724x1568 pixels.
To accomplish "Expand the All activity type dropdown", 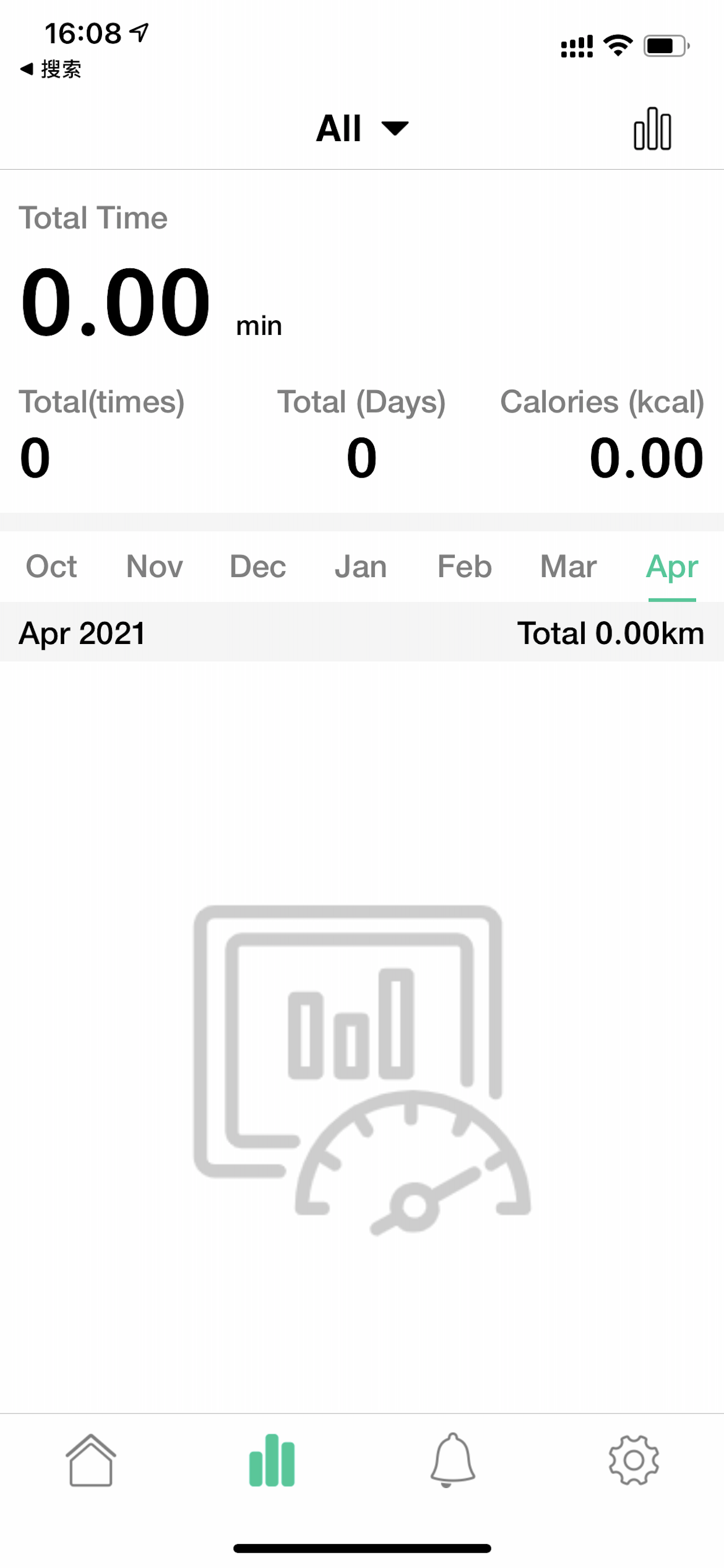I will (362, 128).
